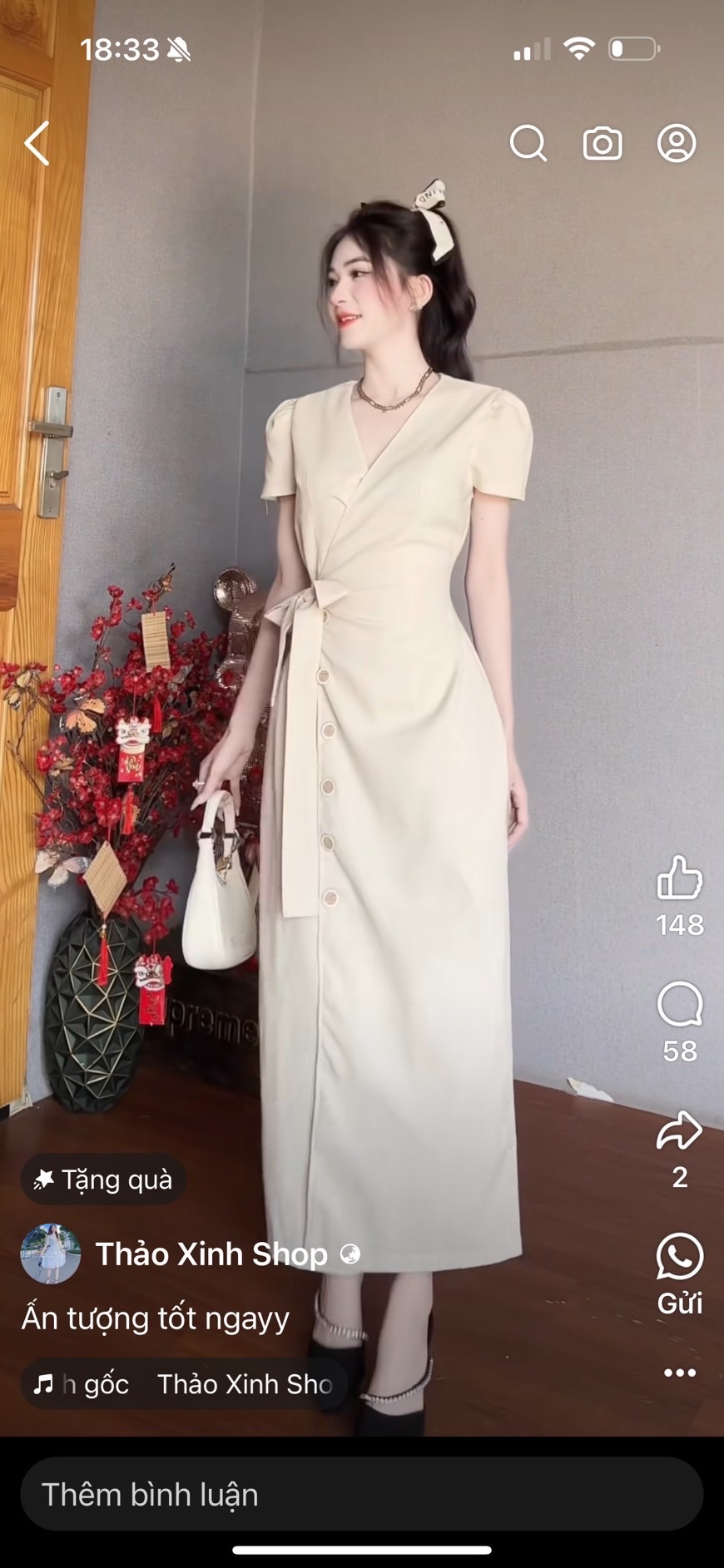Go back using the top-left arrow
Viewport: 724px width, 1568px height.
click(x=37, y=143)
